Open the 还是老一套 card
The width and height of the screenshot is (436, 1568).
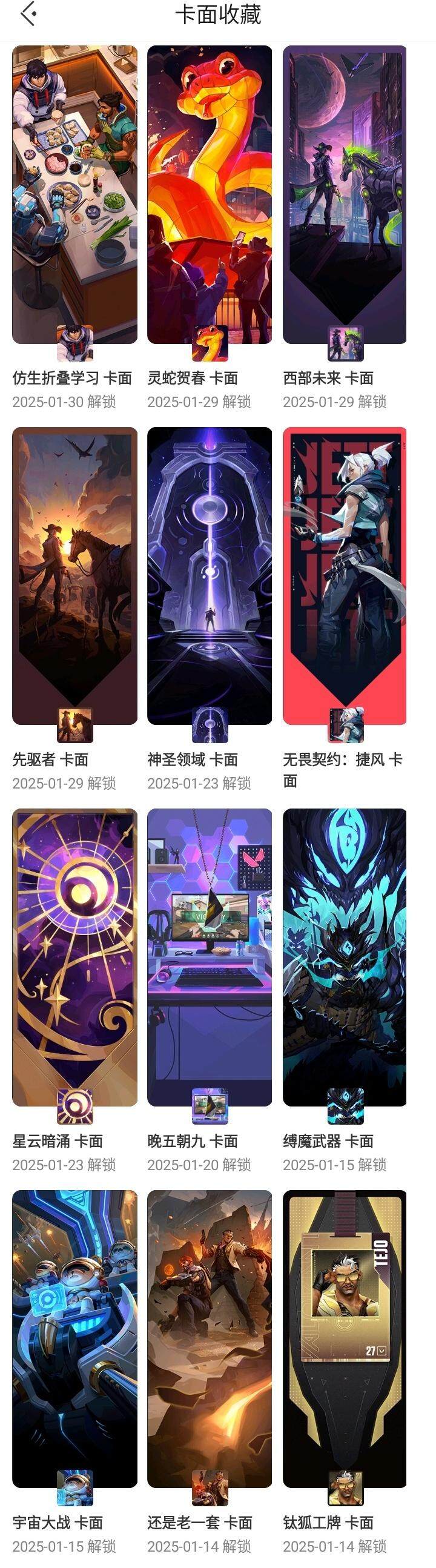(210, 1338)
